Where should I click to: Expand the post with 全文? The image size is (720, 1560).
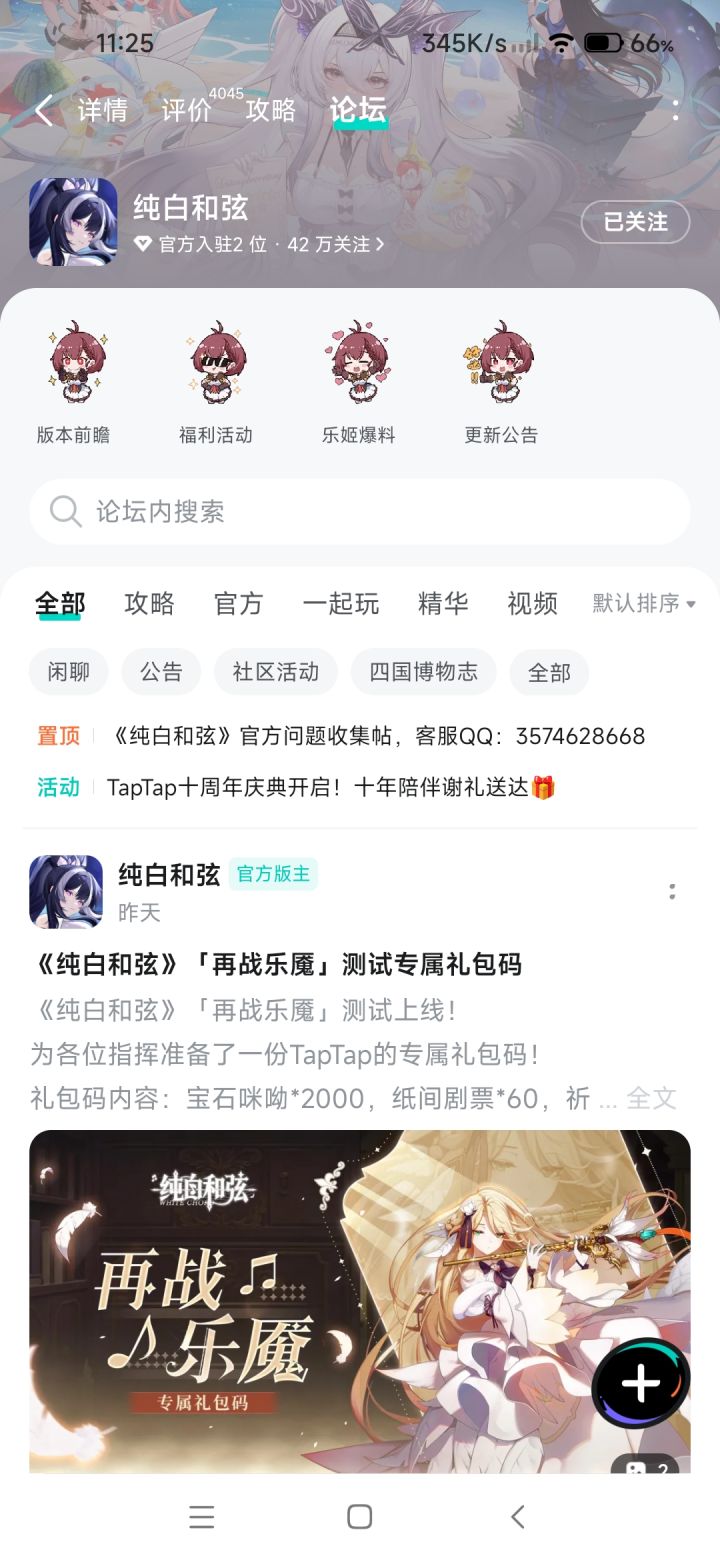pos(652,1097)
